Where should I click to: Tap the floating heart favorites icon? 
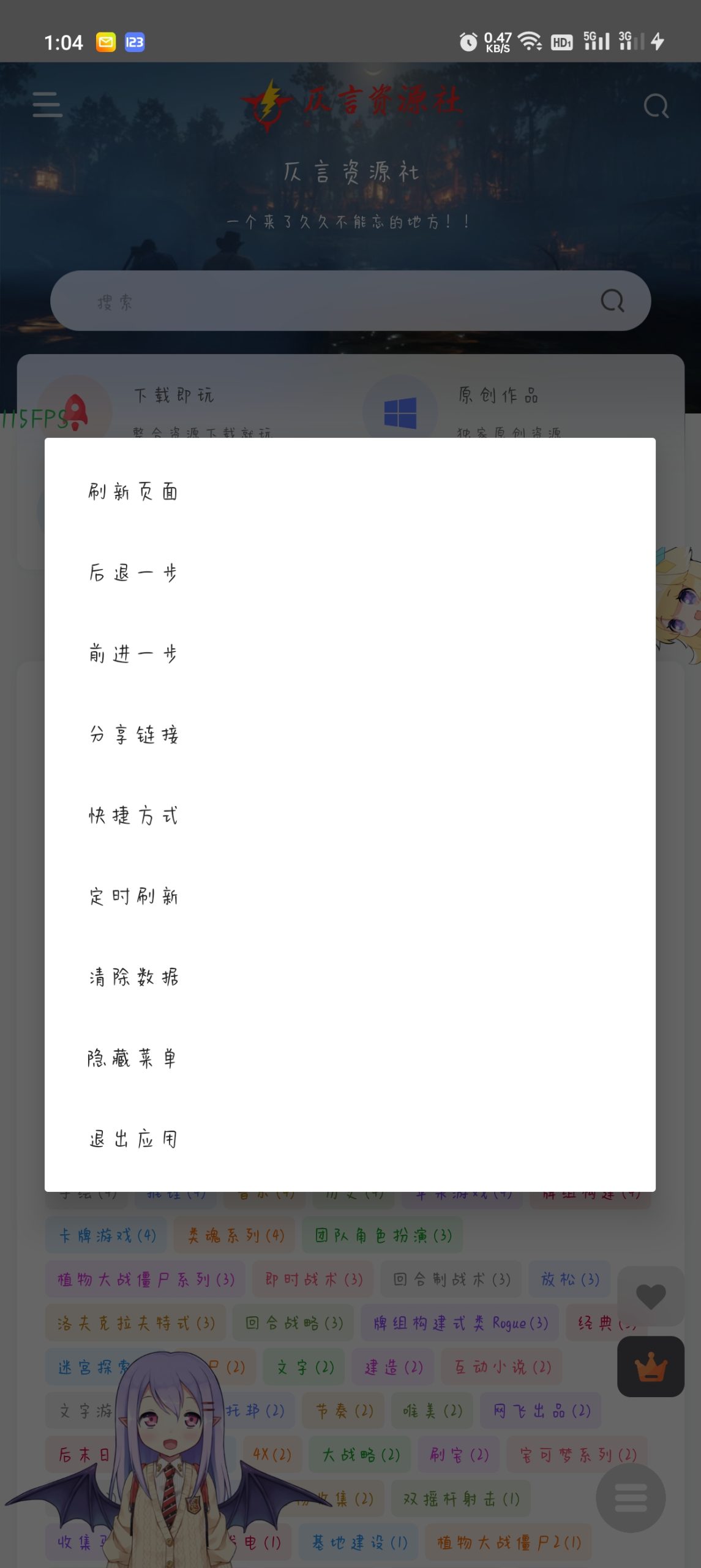coord(651,1297)
